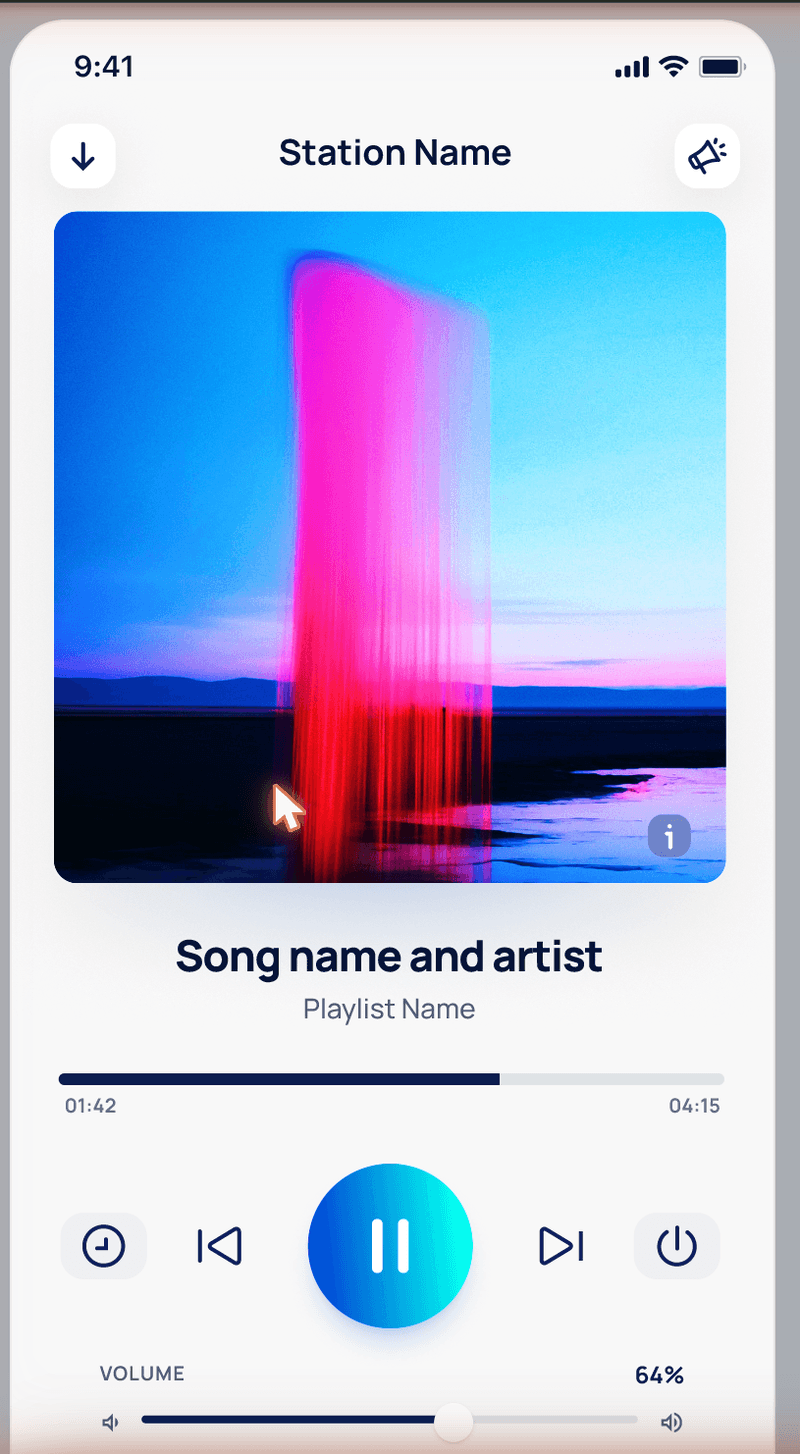The image size is (800, 1454).
Task: Skip to the previous track
Action: pos(219,1246)
